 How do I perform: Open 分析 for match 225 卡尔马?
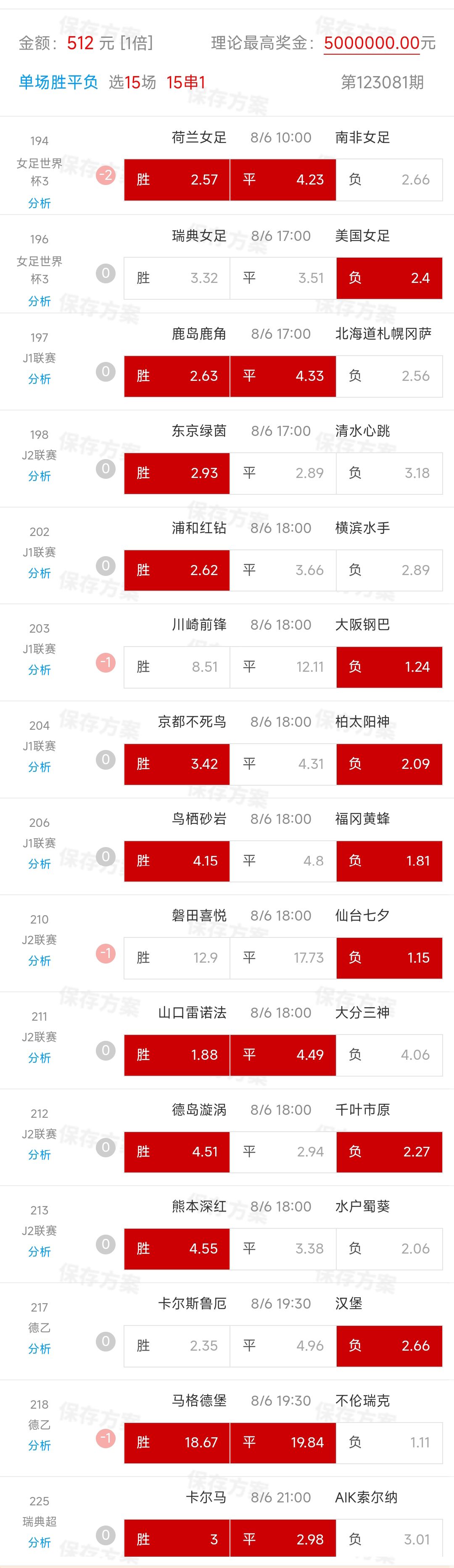click(40, 1542)
